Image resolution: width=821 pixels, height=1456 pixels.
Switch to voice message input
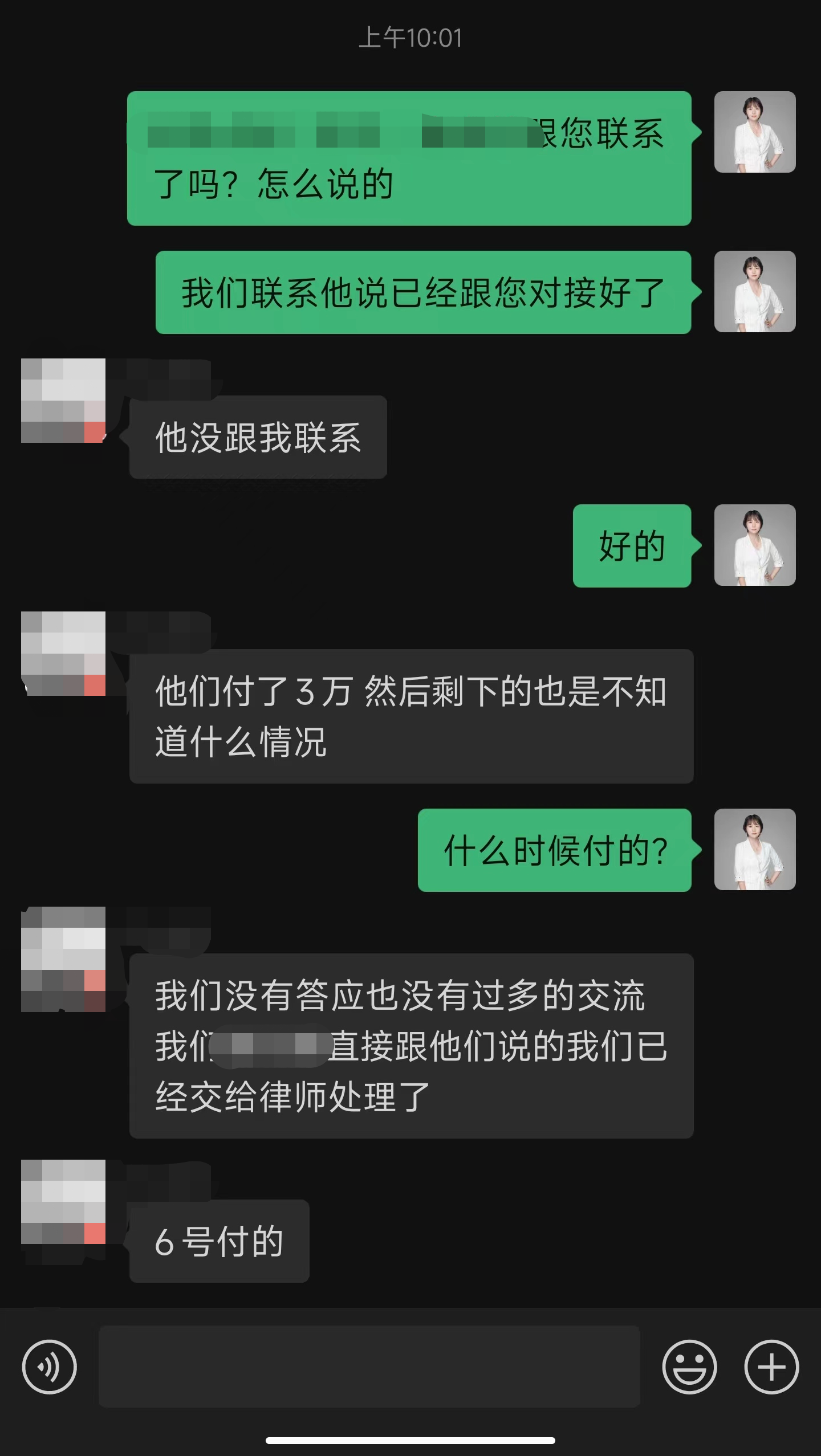pos(49,1367)
